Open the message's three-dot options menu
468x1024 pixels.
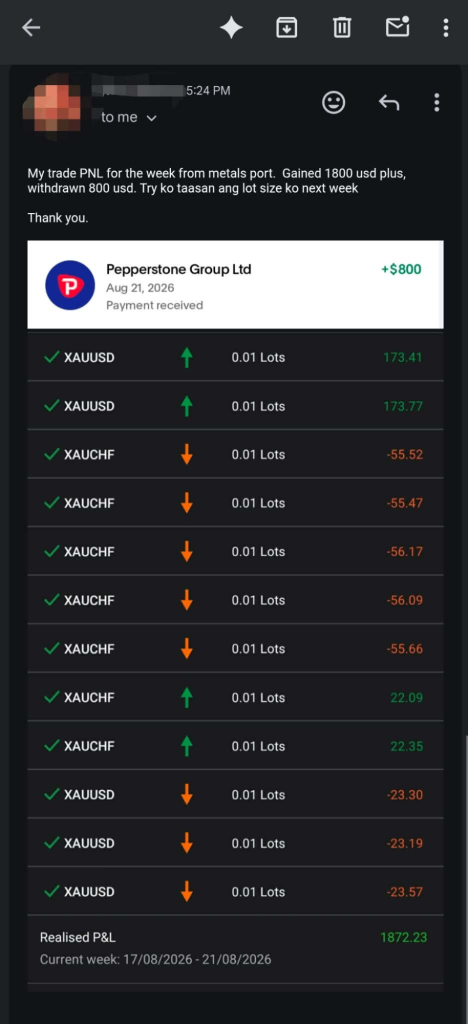click(x=437, y=103)
